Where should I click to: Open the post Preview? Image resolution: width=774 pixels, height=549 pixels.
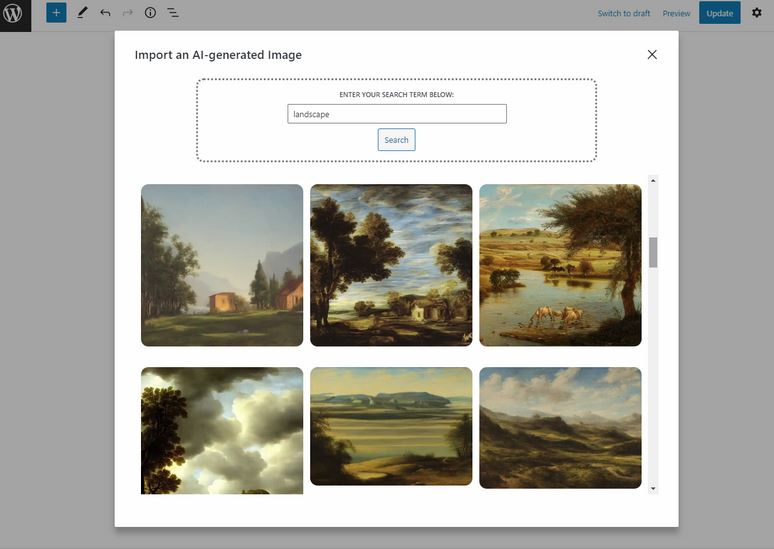click(676, 13)
